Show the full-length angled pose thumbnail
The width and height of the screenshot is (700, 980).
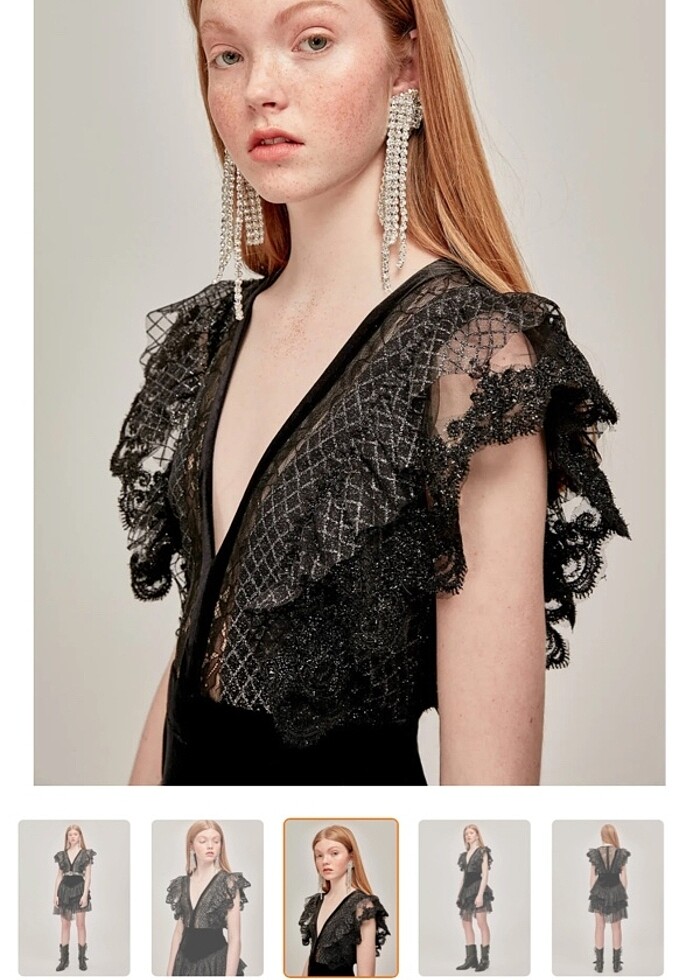tap(474, 896)
